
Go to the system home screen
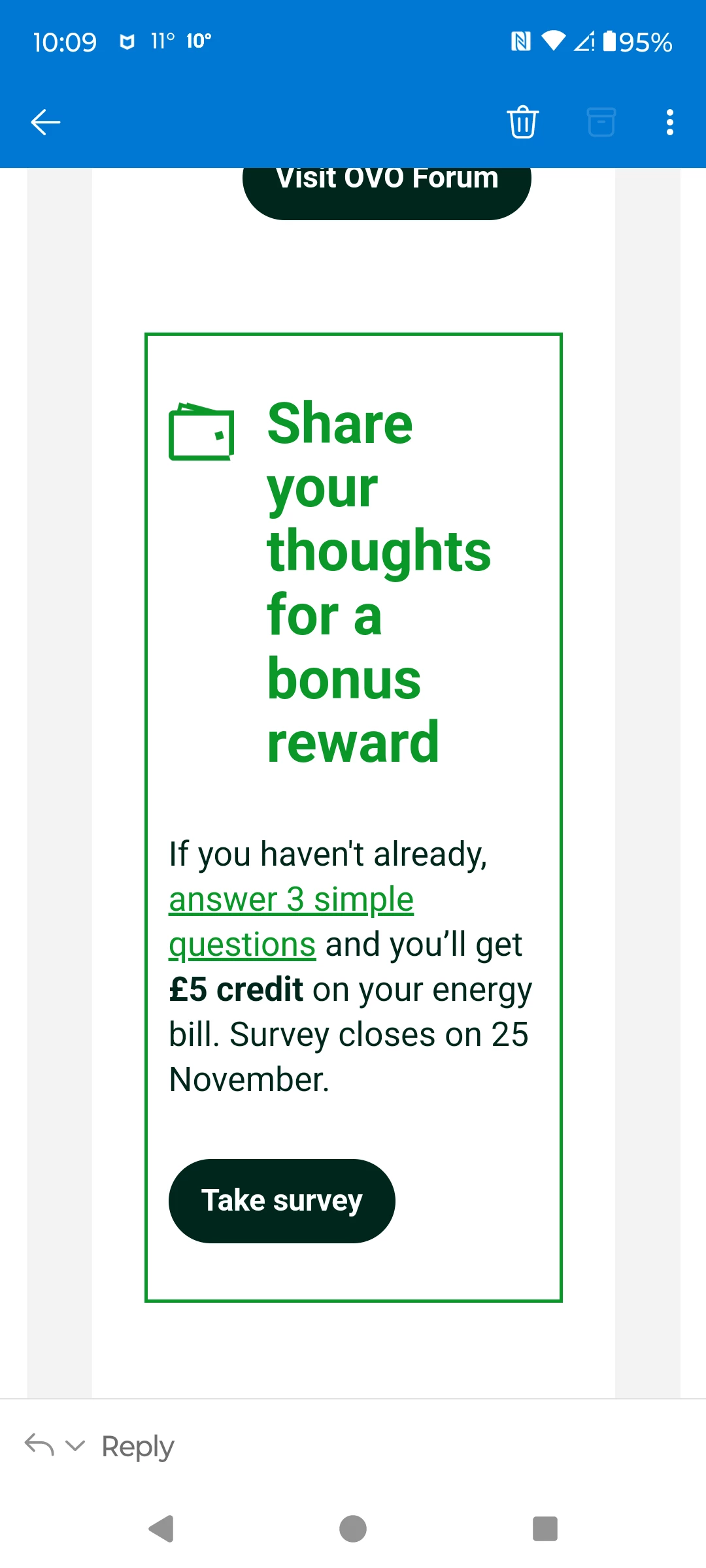[x=353, y=1529]
